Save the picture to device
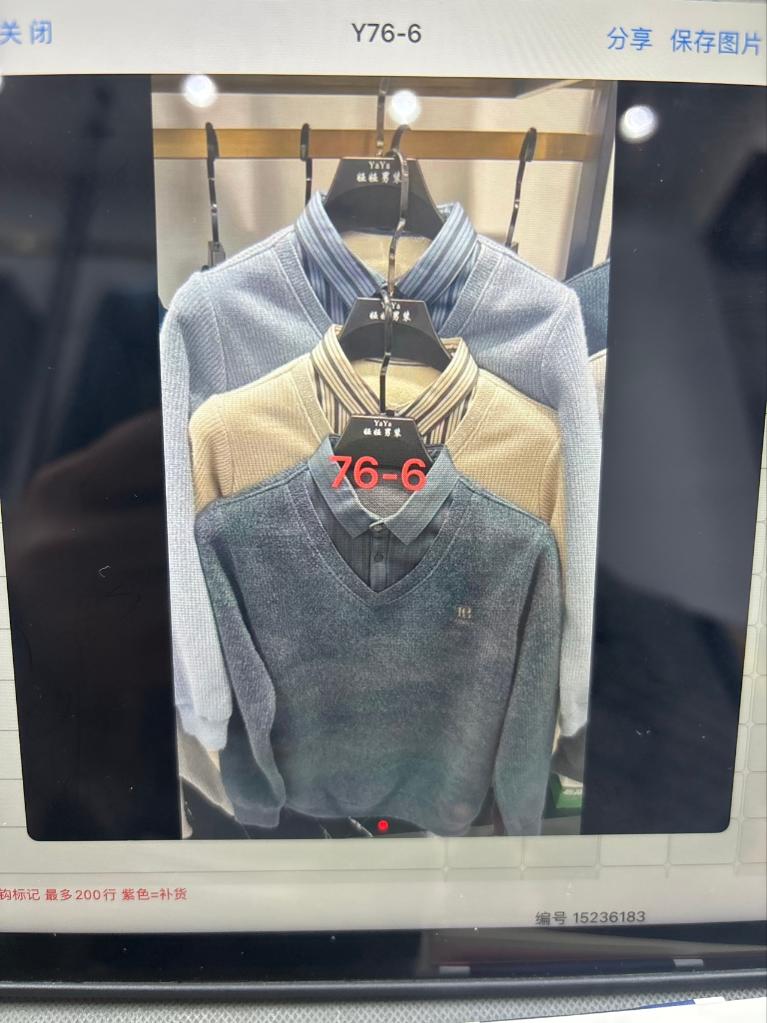This screenshot has height=1023, width=767. 714,41
